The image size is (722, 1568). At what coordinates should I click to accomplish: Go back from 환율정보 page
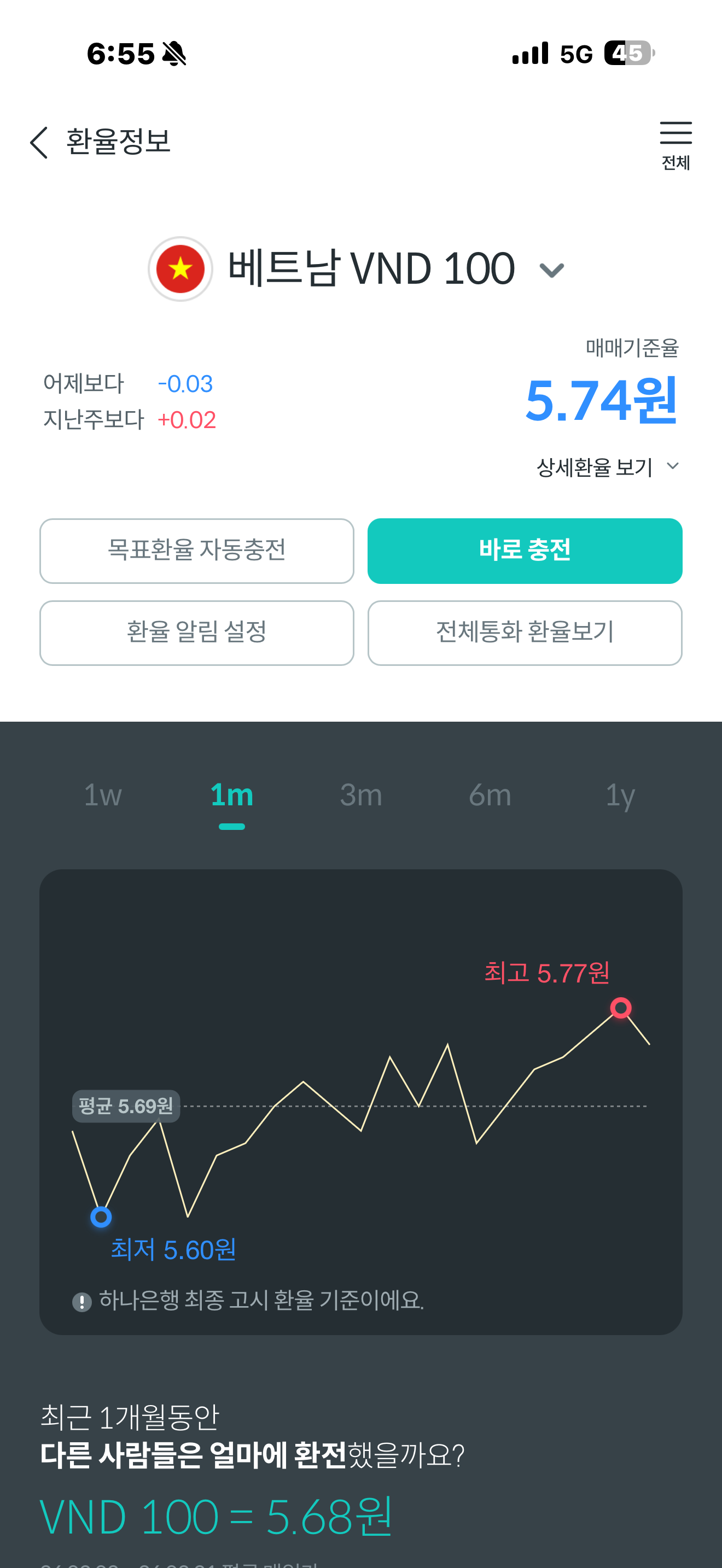pyautogui.click(x=39, y=143)
